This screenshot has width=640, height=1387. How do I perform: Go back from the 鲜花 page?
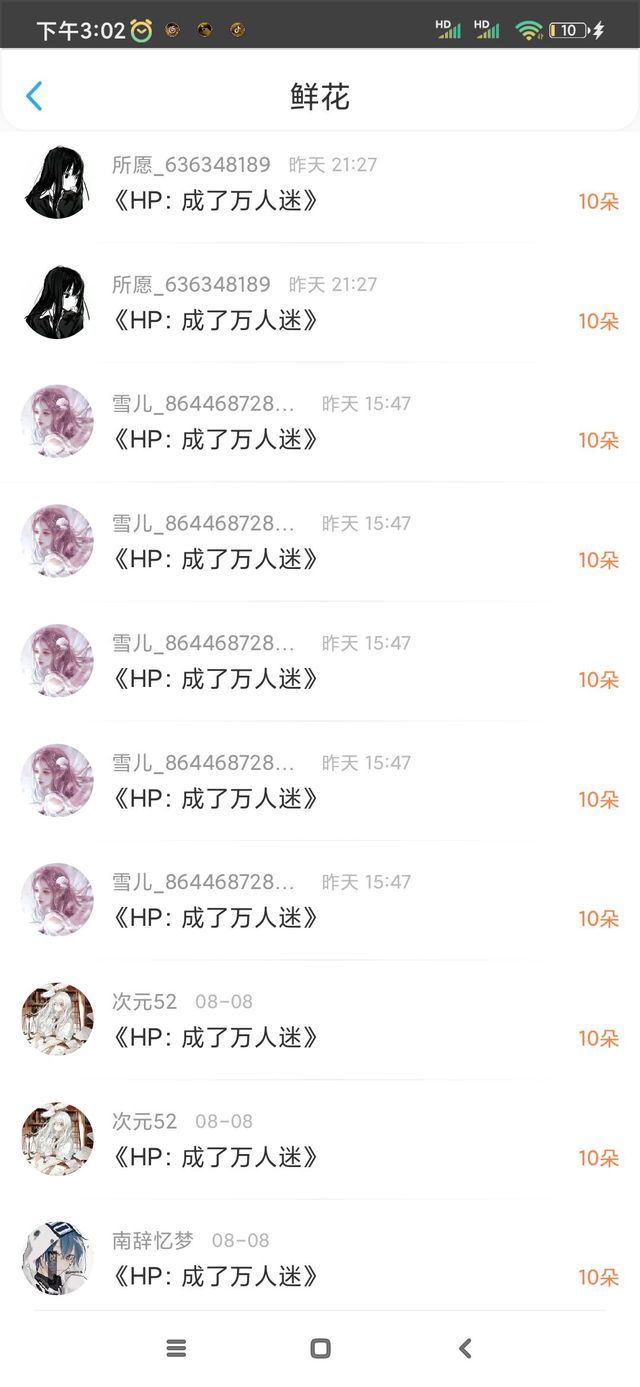[x=34, y=96]
